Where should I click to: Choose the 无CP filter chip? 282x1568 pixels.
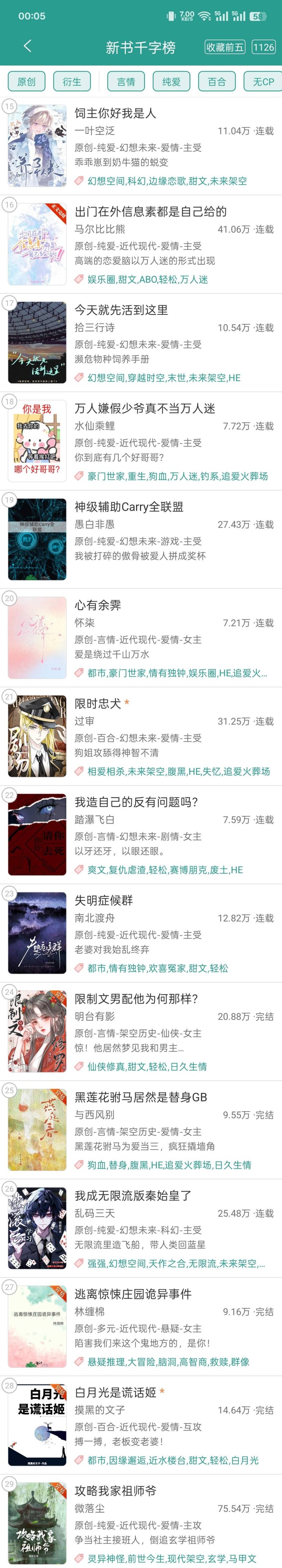click(x=263, y=81)
